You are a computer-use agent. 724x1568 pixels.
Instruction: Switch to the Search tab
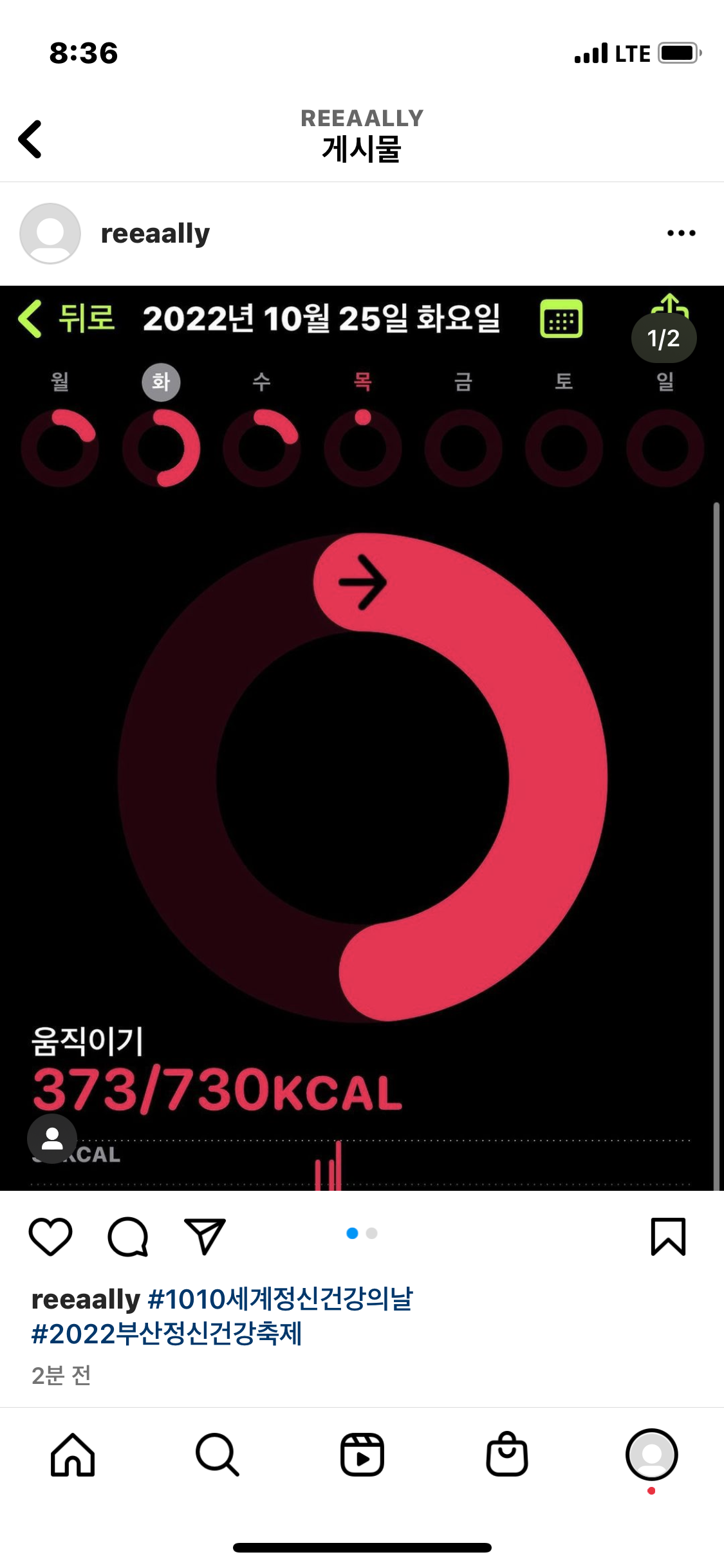tap(218, 1455)
